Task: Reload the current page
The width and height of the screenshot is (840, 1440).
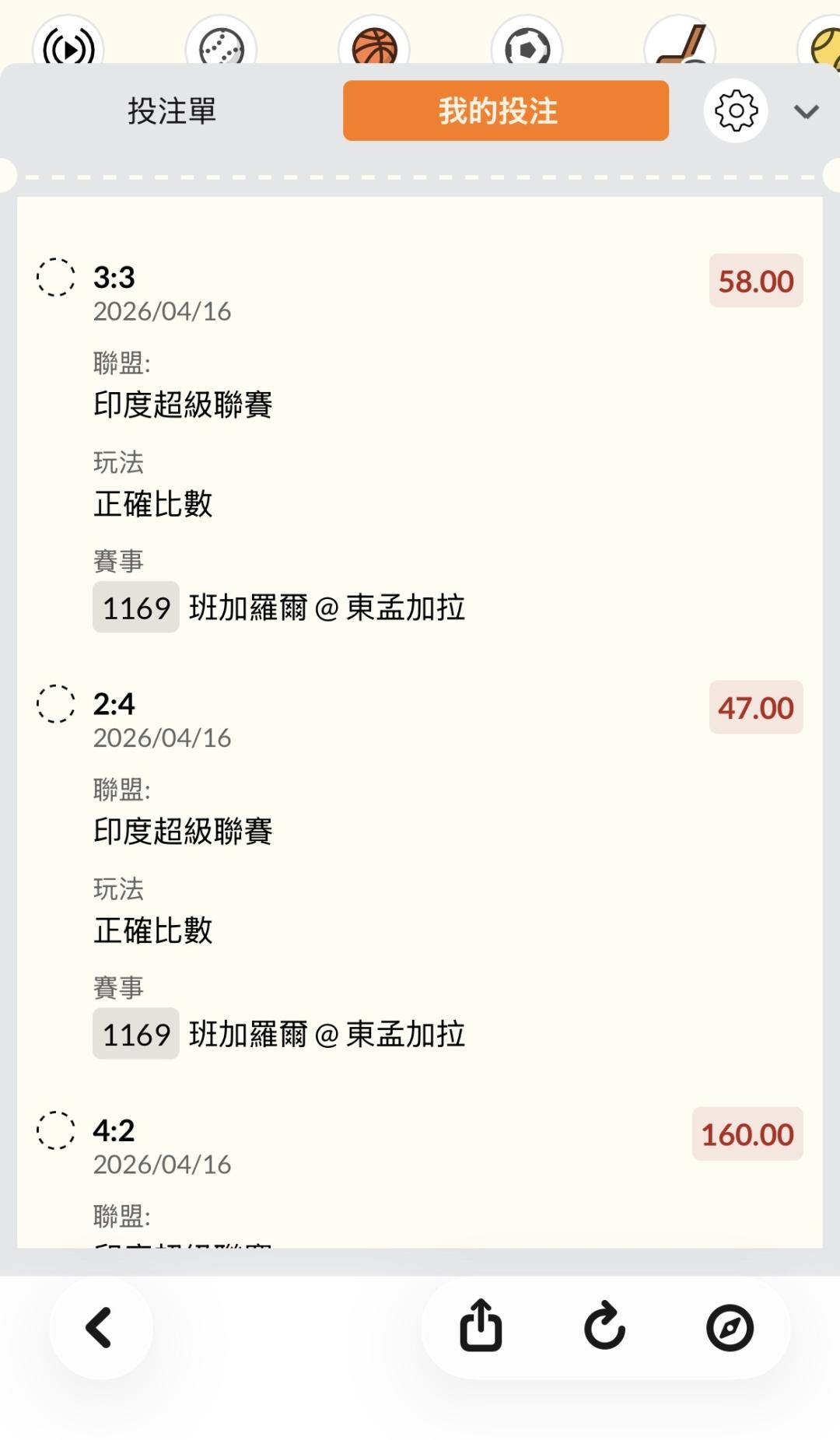Action: pyautogui.click(x=604, y=1326)
